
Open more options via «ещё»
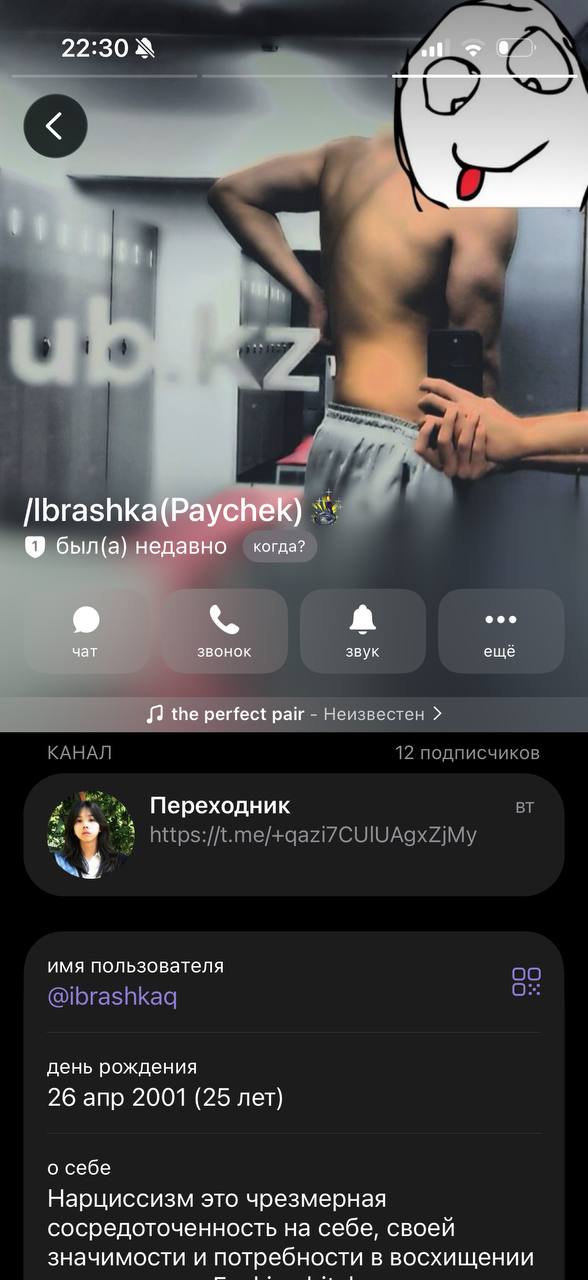[x=501, y=631]
